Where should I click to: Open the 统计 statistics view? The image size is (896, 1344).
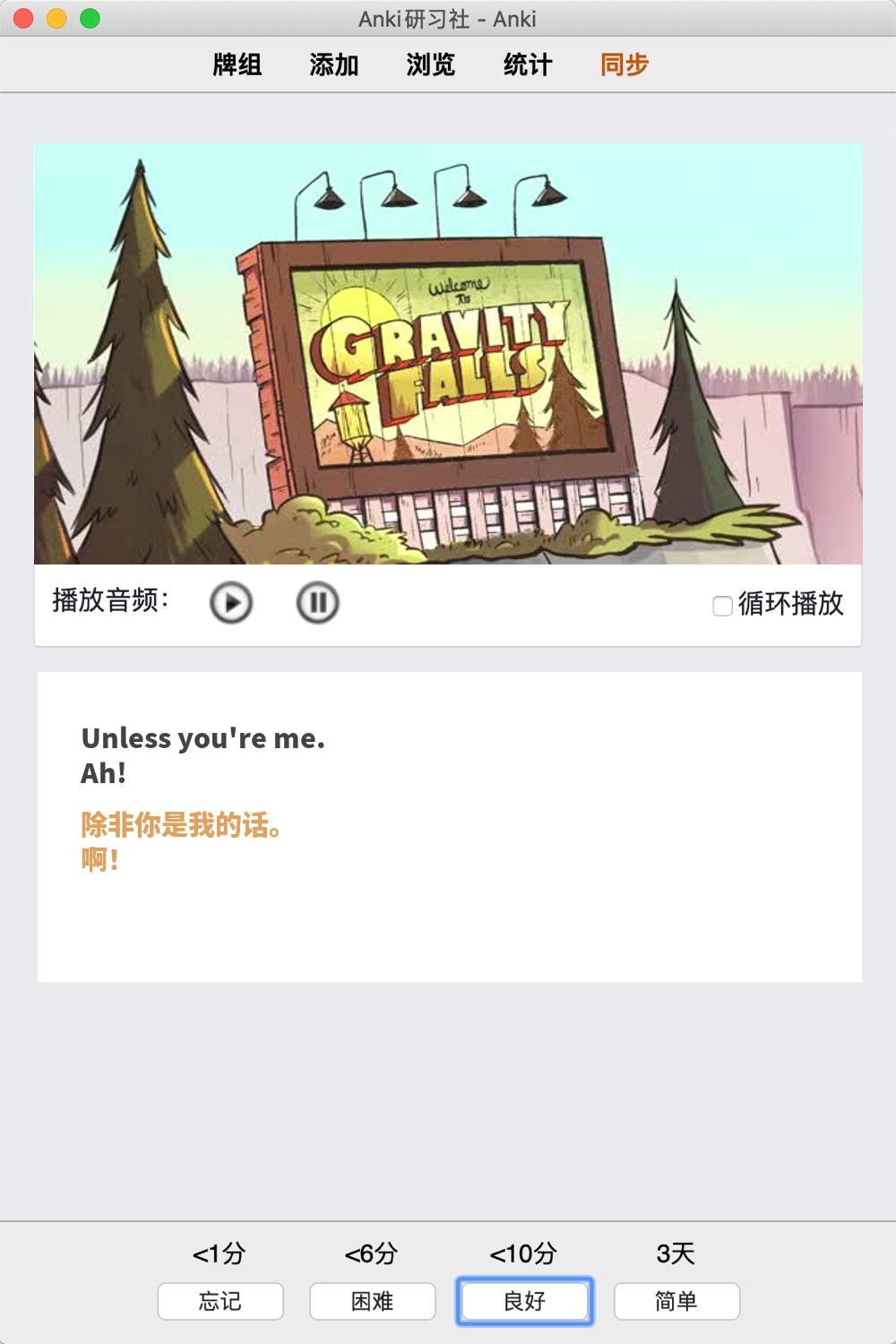click(x=528, y=65)
